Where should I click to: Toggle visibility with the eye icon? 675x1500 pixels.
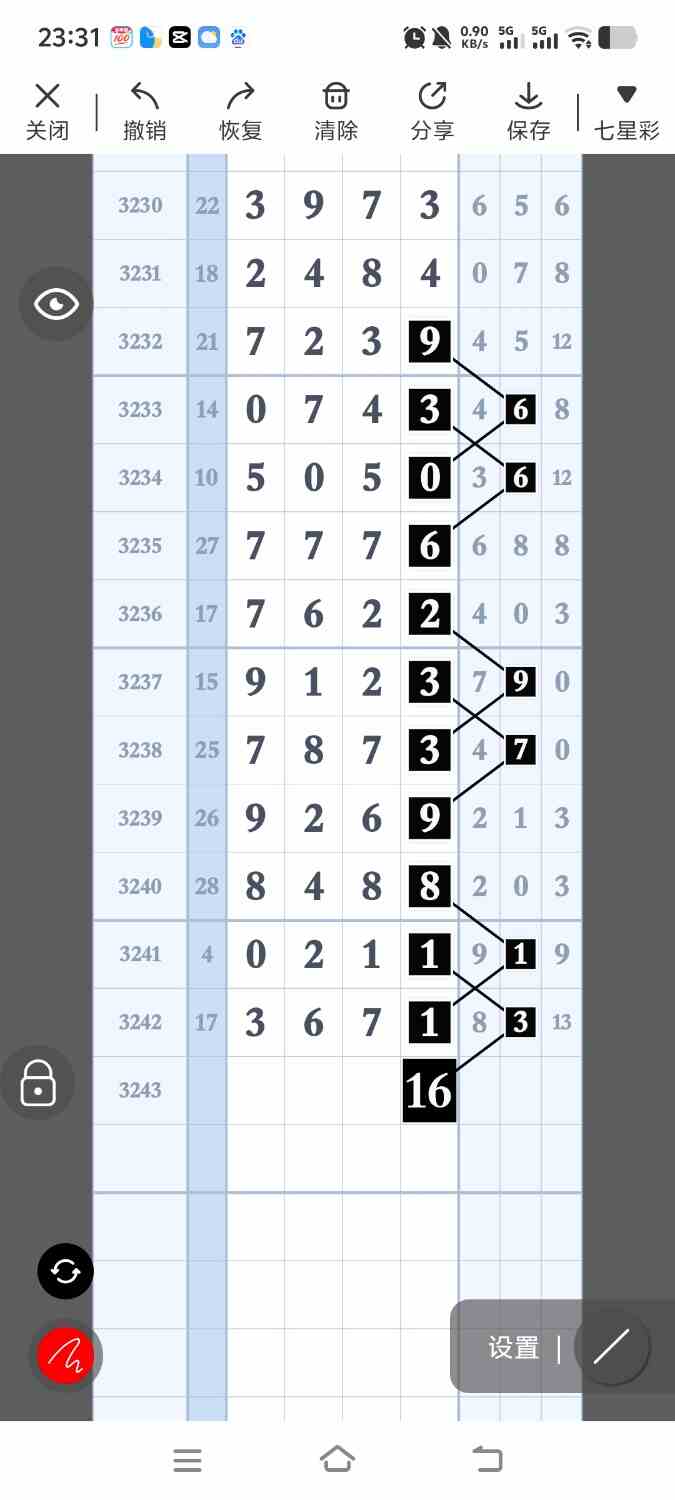pos(56,304)
